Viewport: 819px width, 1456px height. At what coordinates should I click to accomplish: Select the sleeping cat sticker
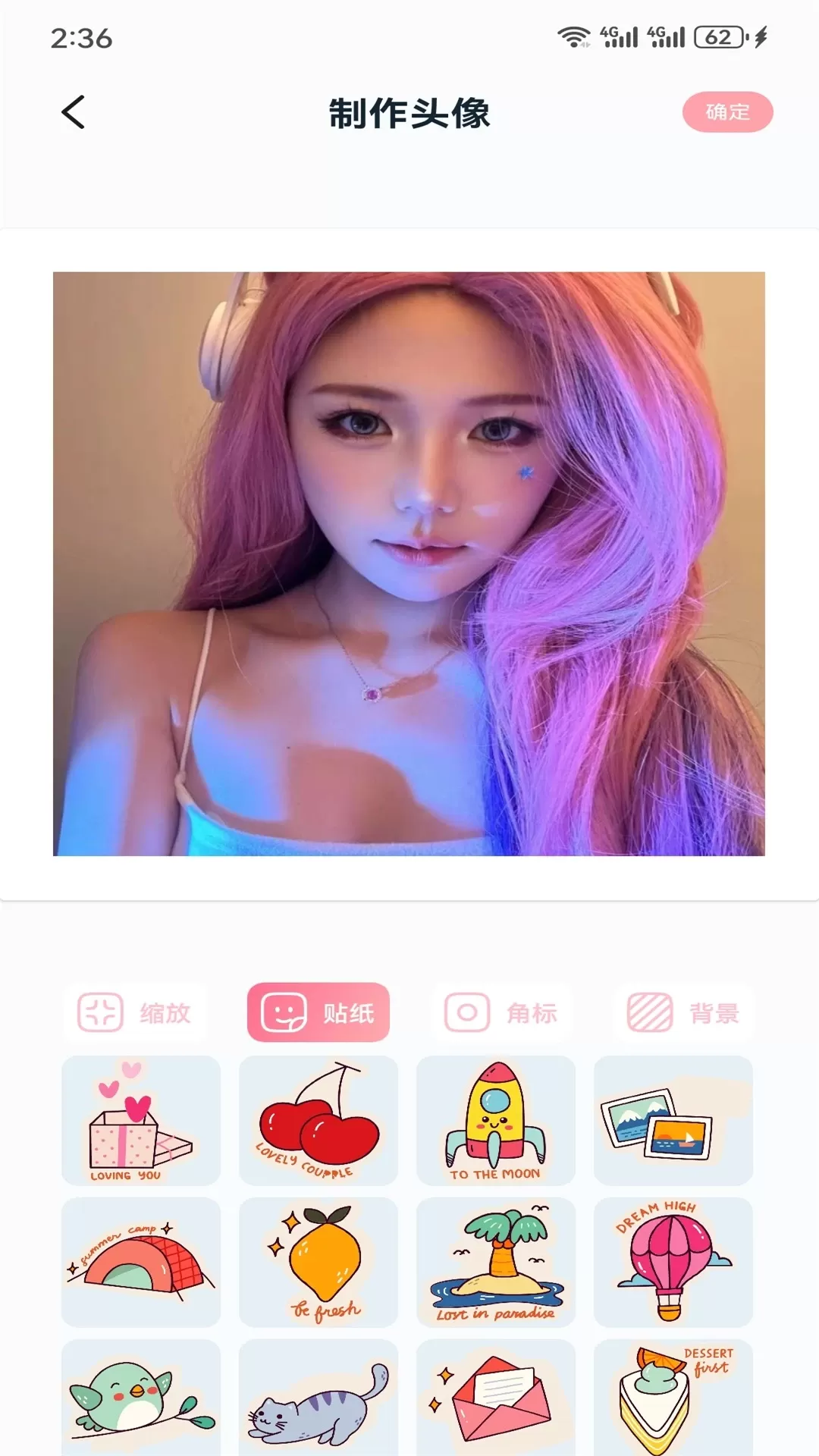coord(318,1398)
